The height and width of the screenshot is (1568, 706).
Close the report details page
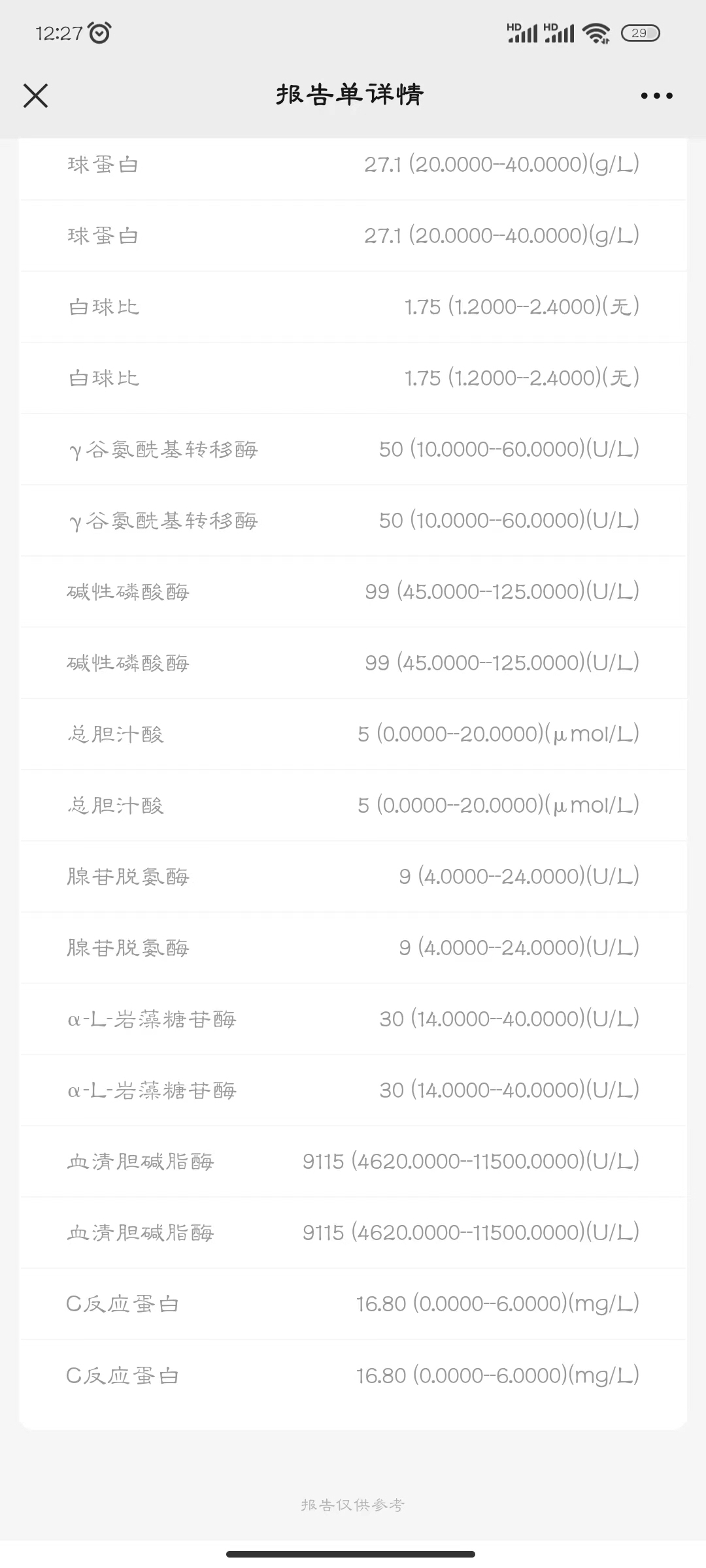pos(35,95)
